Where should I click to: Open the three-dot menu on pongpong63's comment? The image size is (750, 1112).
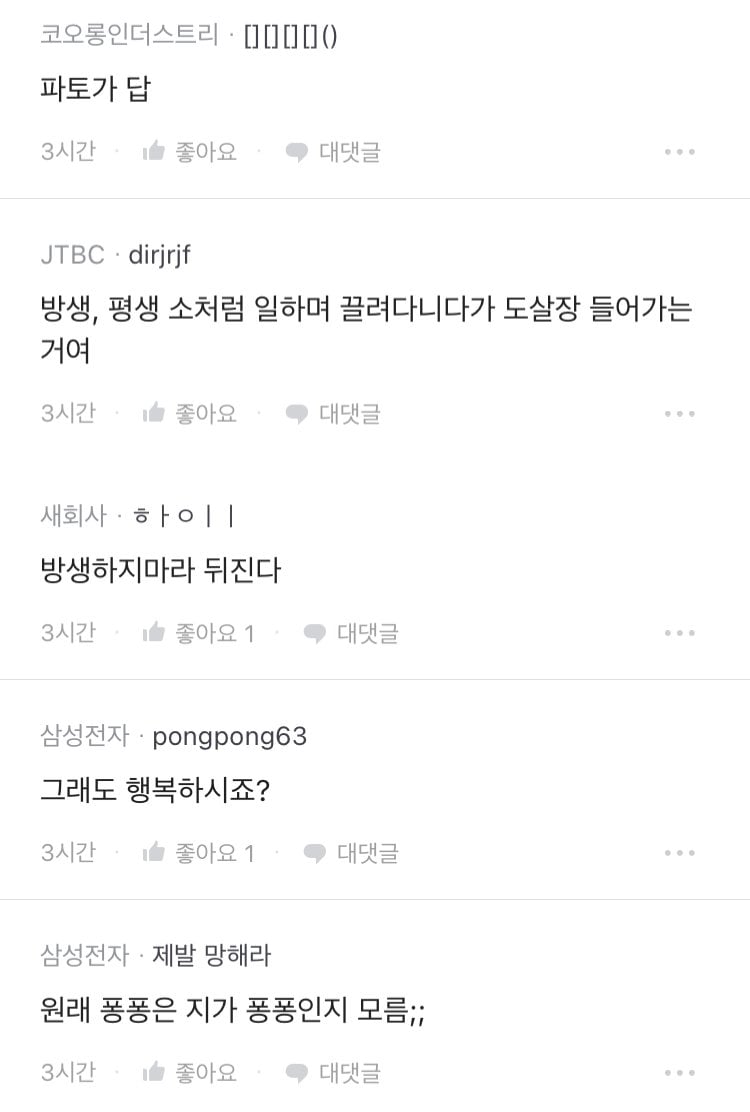coord(680,852)
